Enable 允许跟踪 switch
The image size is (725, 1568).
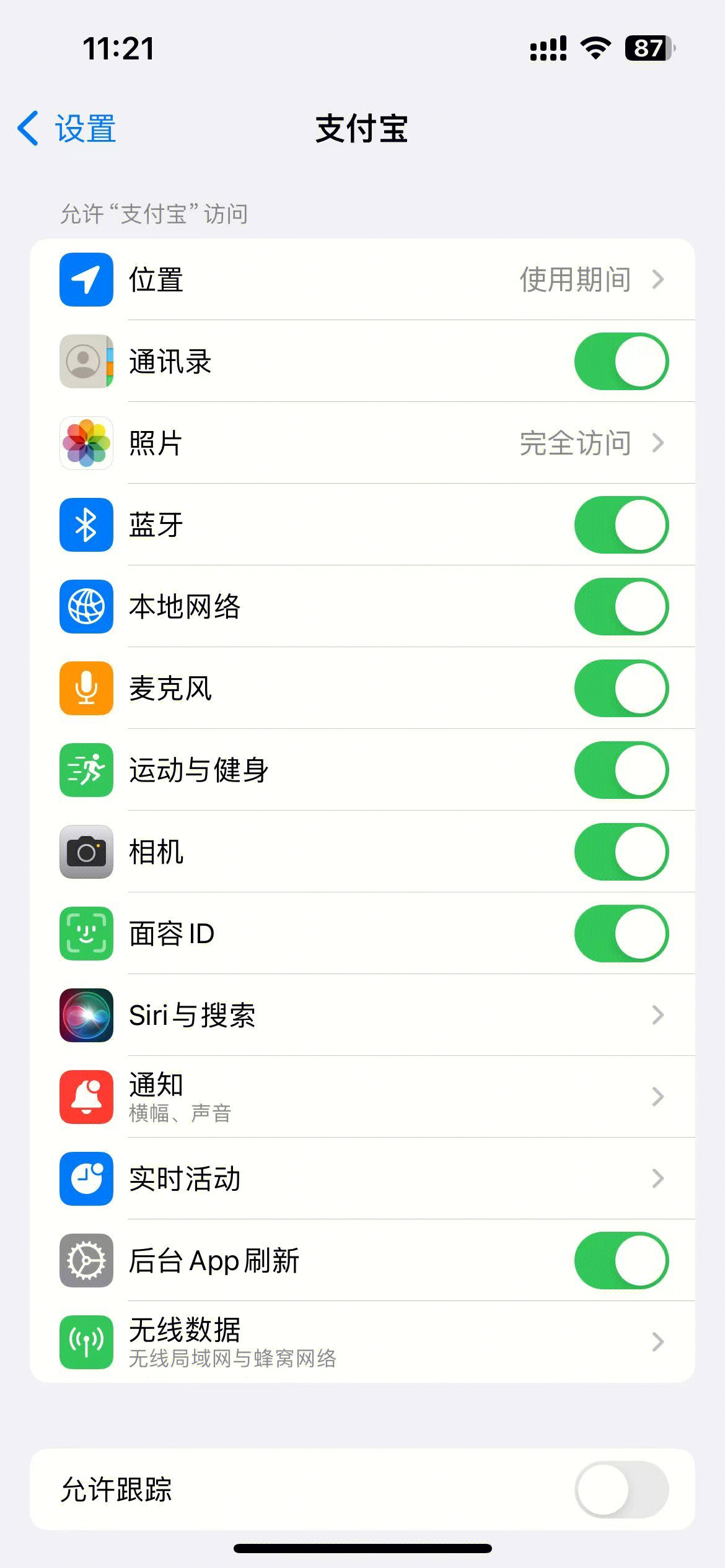(x=622, y=1489)
